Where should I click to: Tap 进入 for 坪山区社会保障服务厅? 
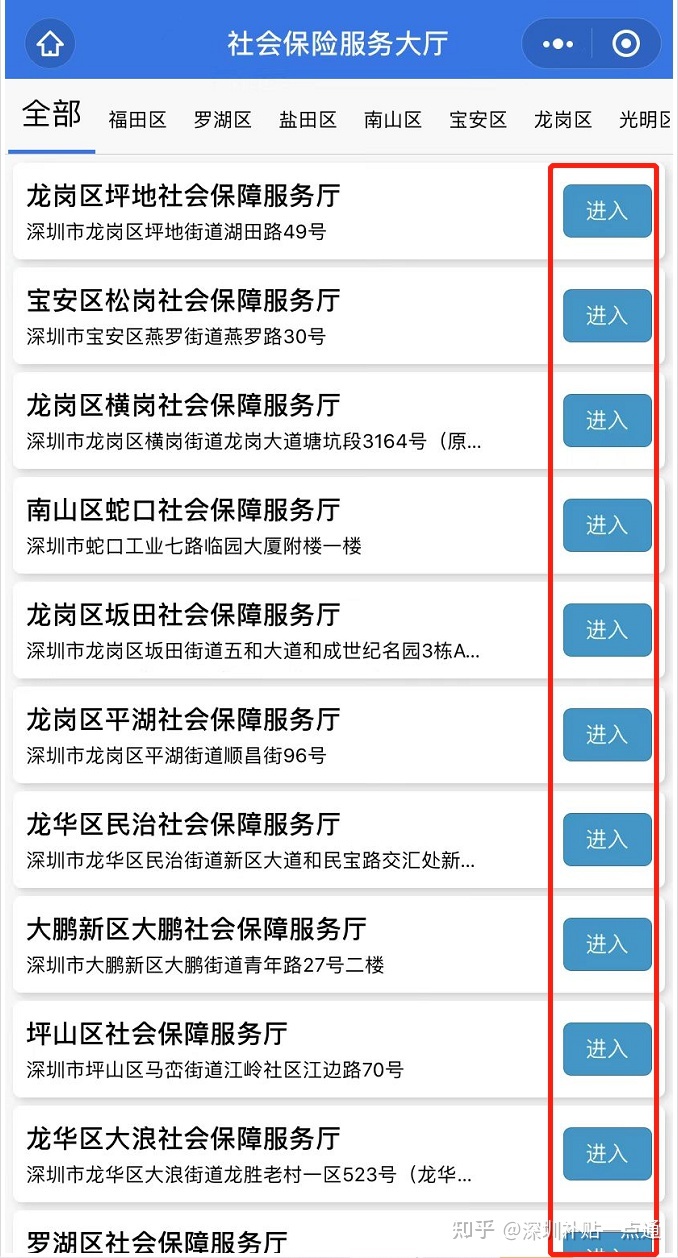[x=607, y=1049]
